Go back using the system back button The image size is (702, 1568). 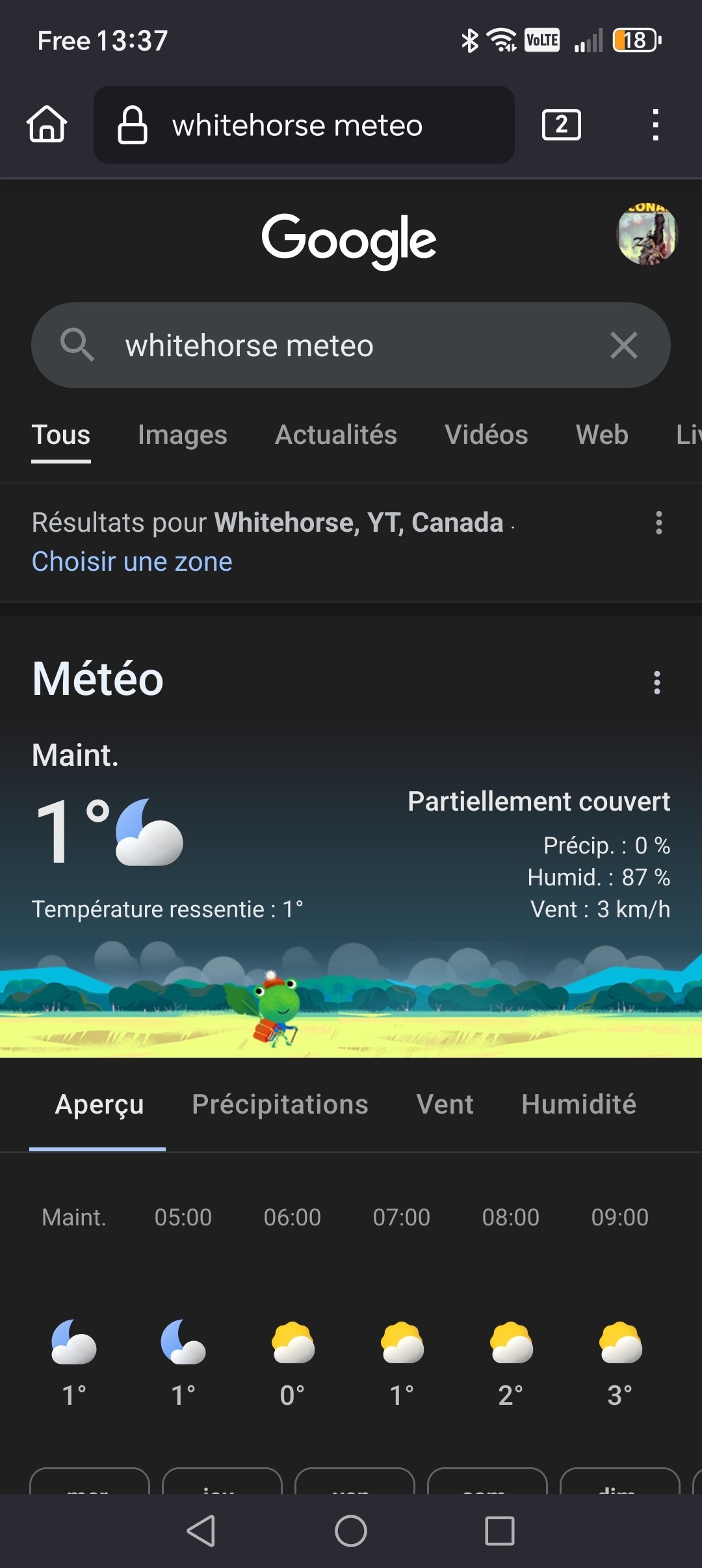[201, 1531]
